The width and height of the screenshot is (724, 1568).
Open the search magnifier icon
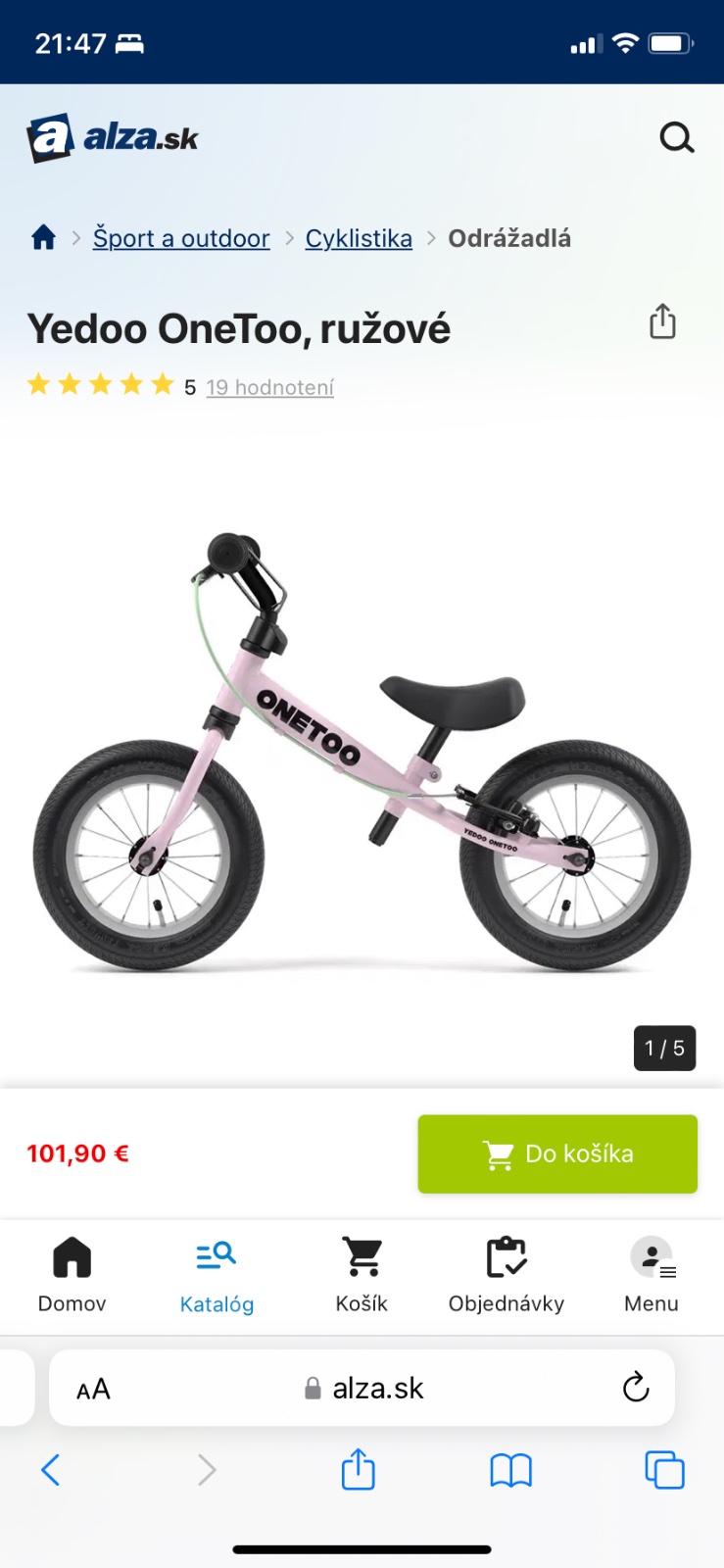(676, 138)
